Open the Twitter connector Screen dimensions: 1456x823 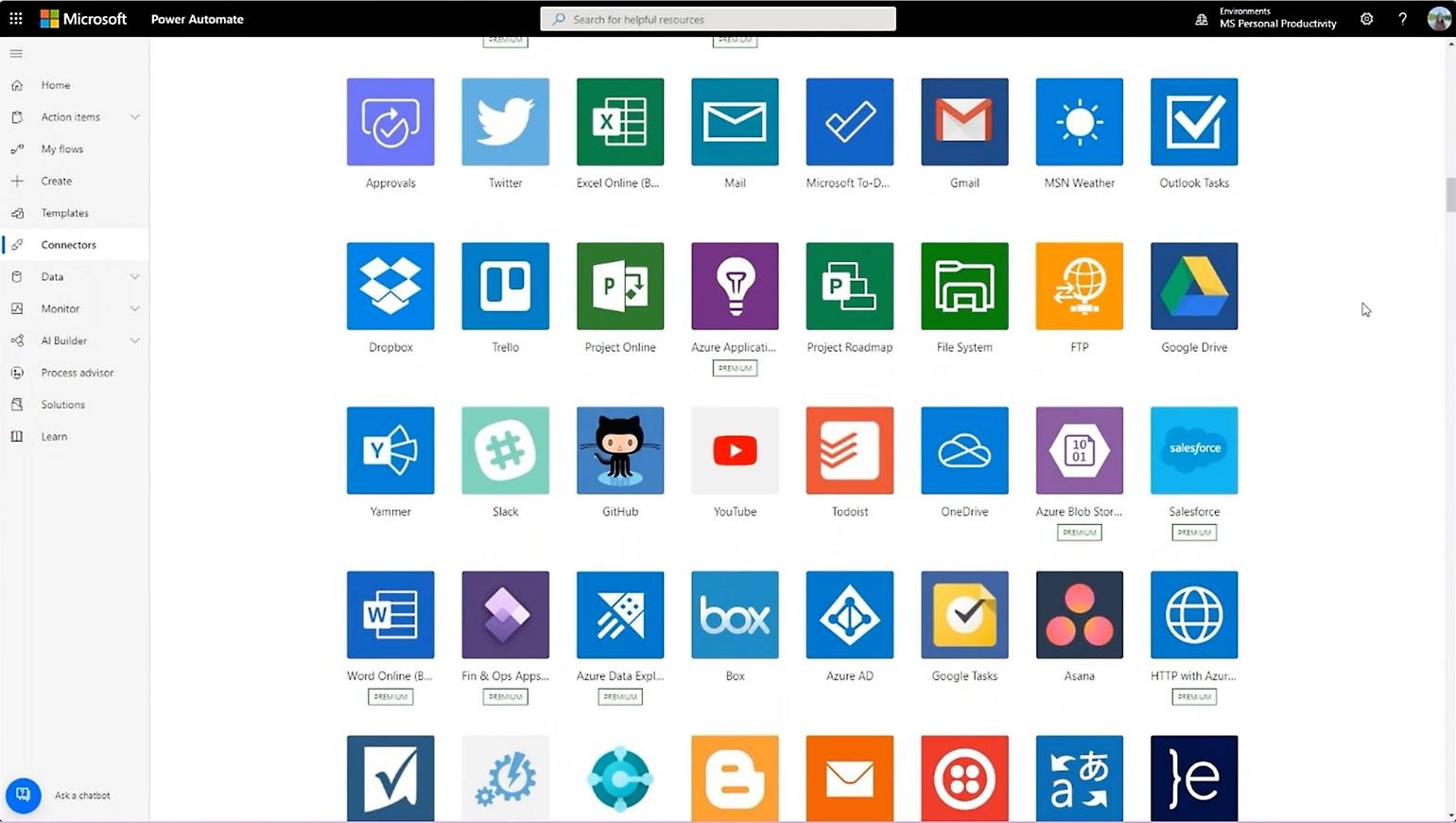tap(505, 122)
